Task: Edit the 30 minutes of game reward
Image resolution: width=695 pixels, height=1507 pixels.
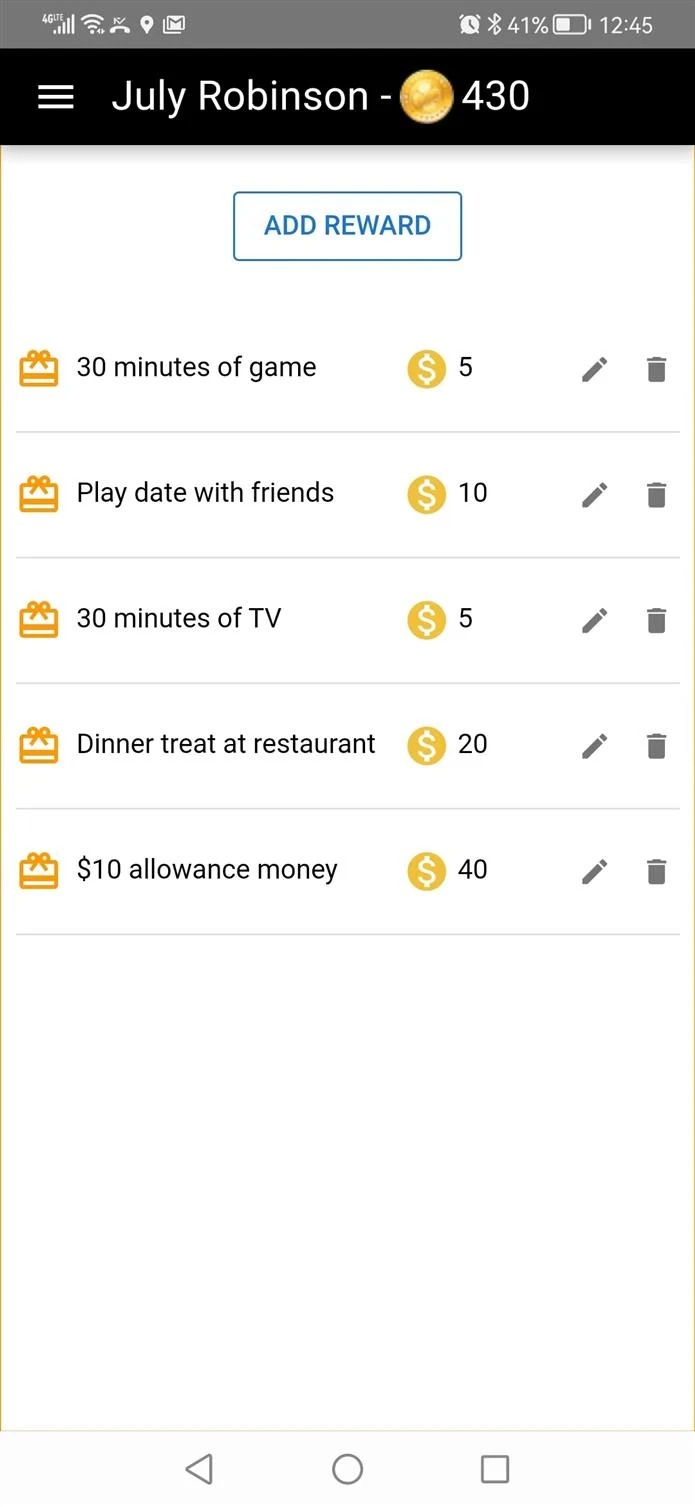Action: tap(594, 369)
